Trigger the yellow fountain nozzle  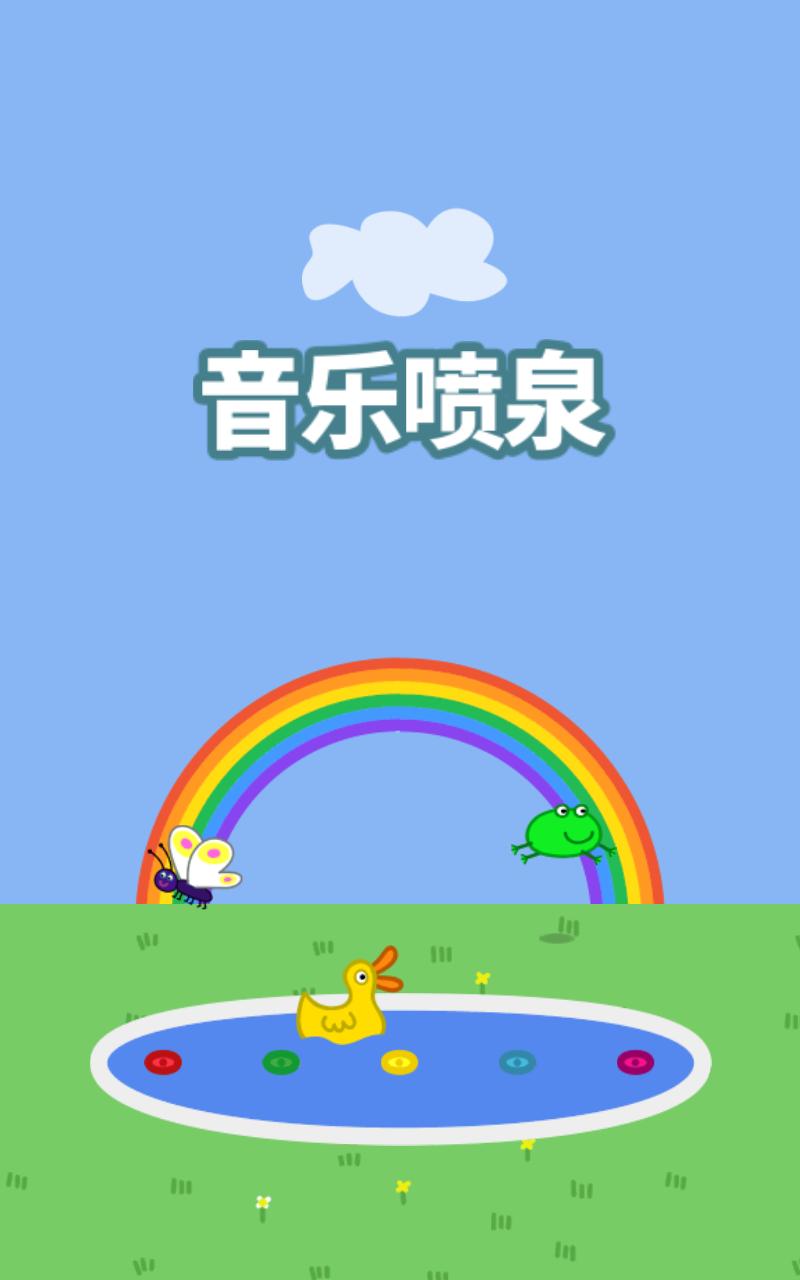click(x=399, y=1062)
